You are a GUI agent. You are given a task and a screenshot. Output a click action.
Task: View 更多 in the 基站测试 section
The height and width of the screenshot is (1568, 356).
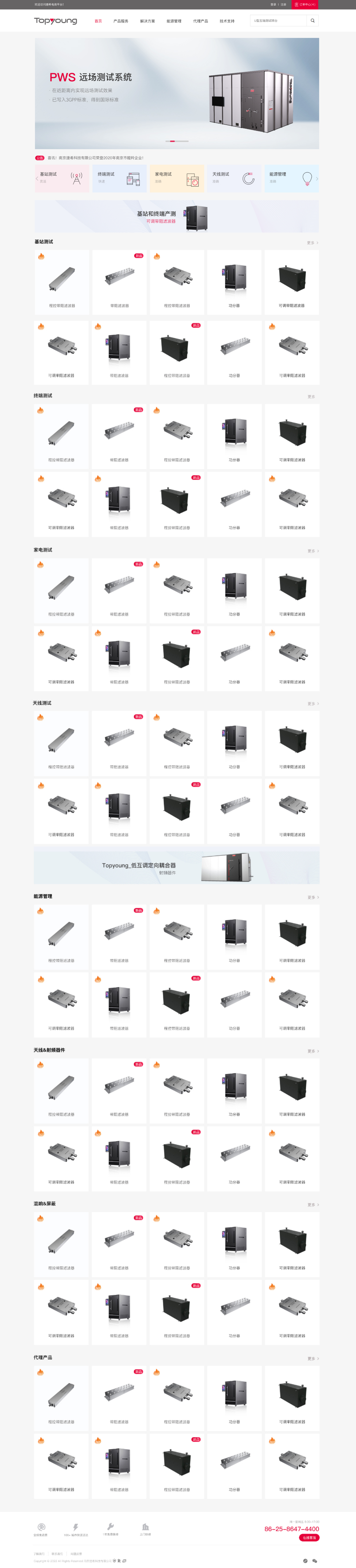(312, 243)
